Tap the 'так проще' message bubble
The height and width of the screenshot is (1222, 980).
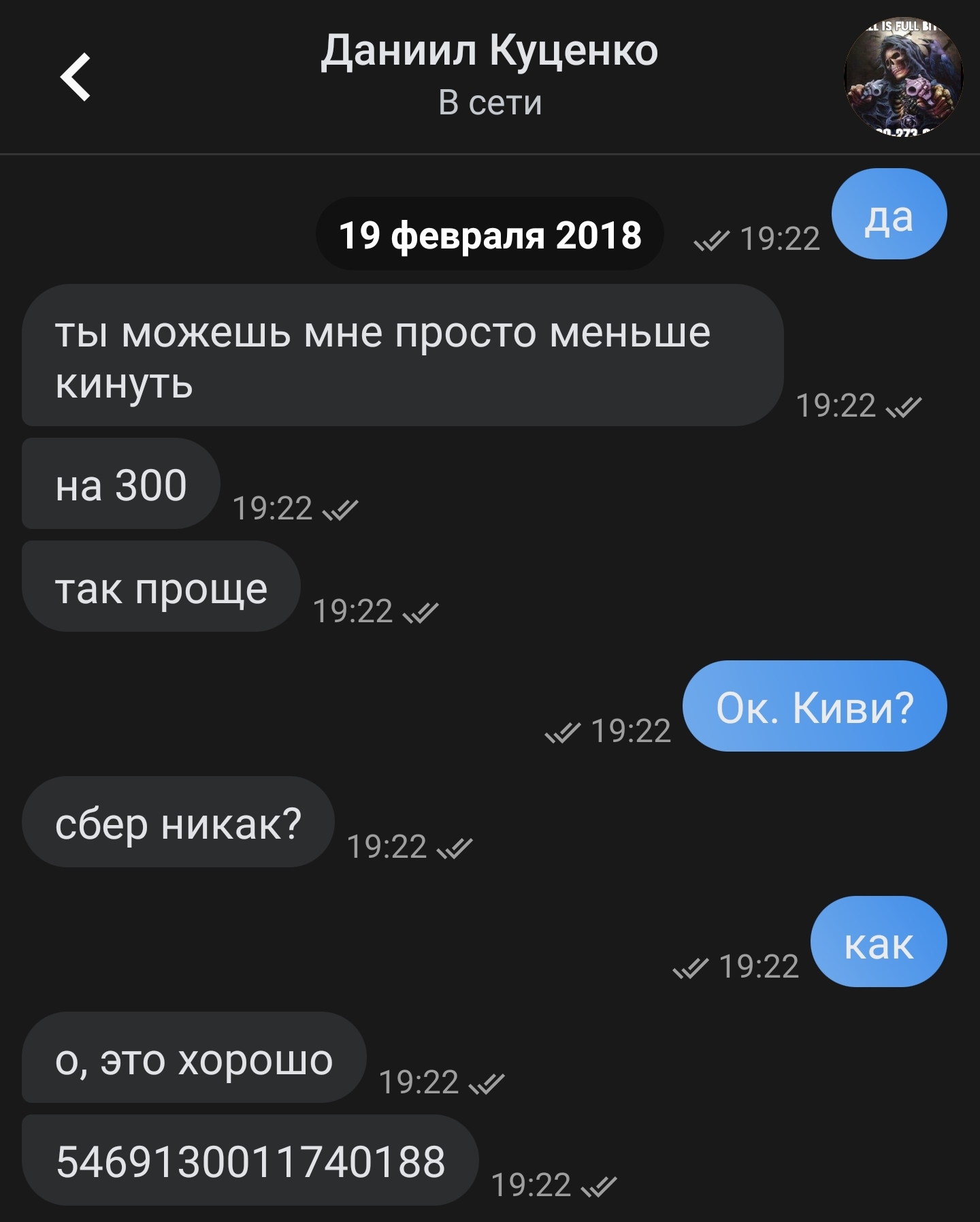point(162,585)
